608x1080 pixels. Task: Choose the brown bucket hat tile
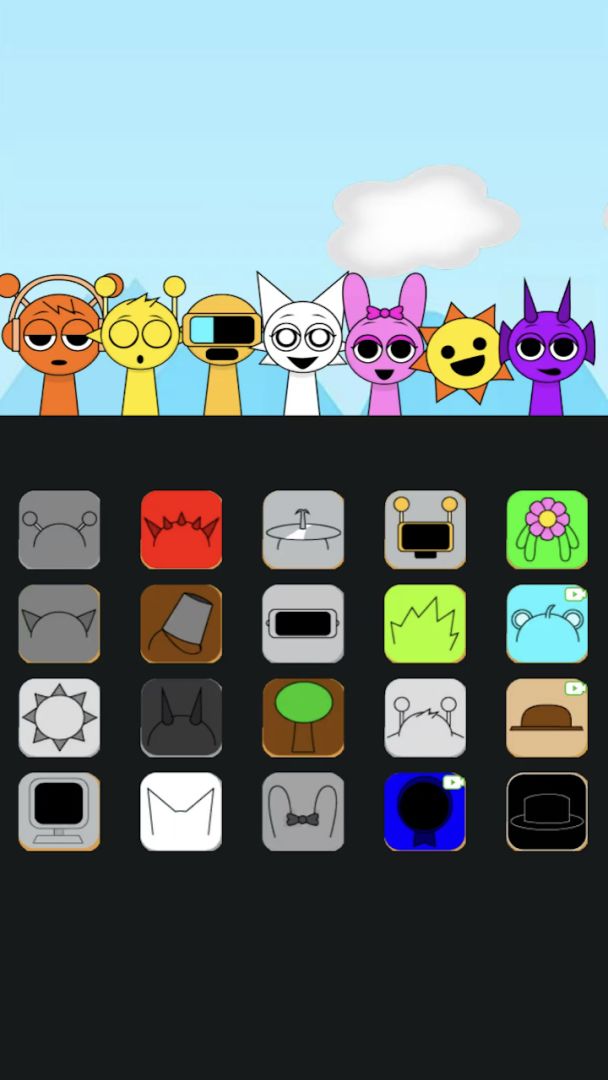[181, 624]
